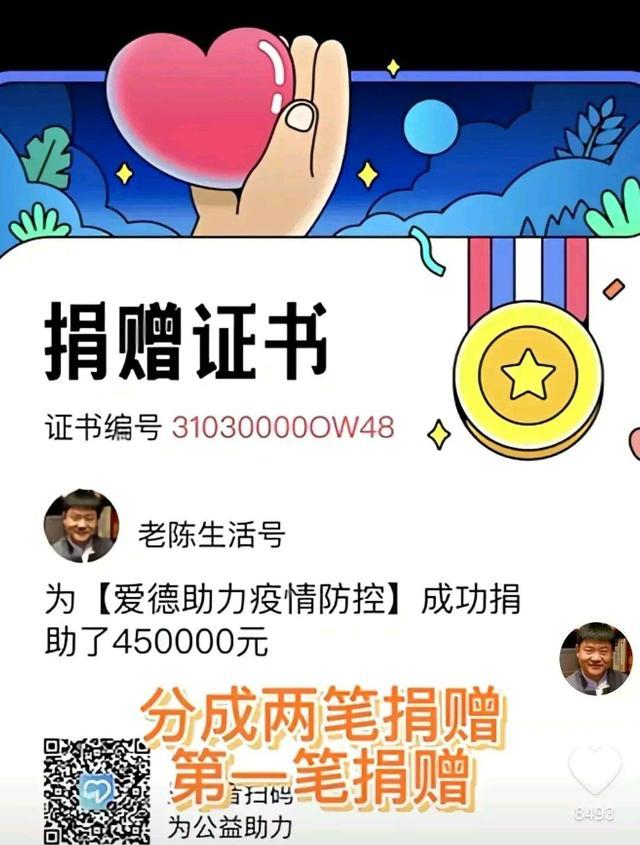Like the video with the heart icon
The height and width of the screenshot is (845, 640).
click(594, 770)
